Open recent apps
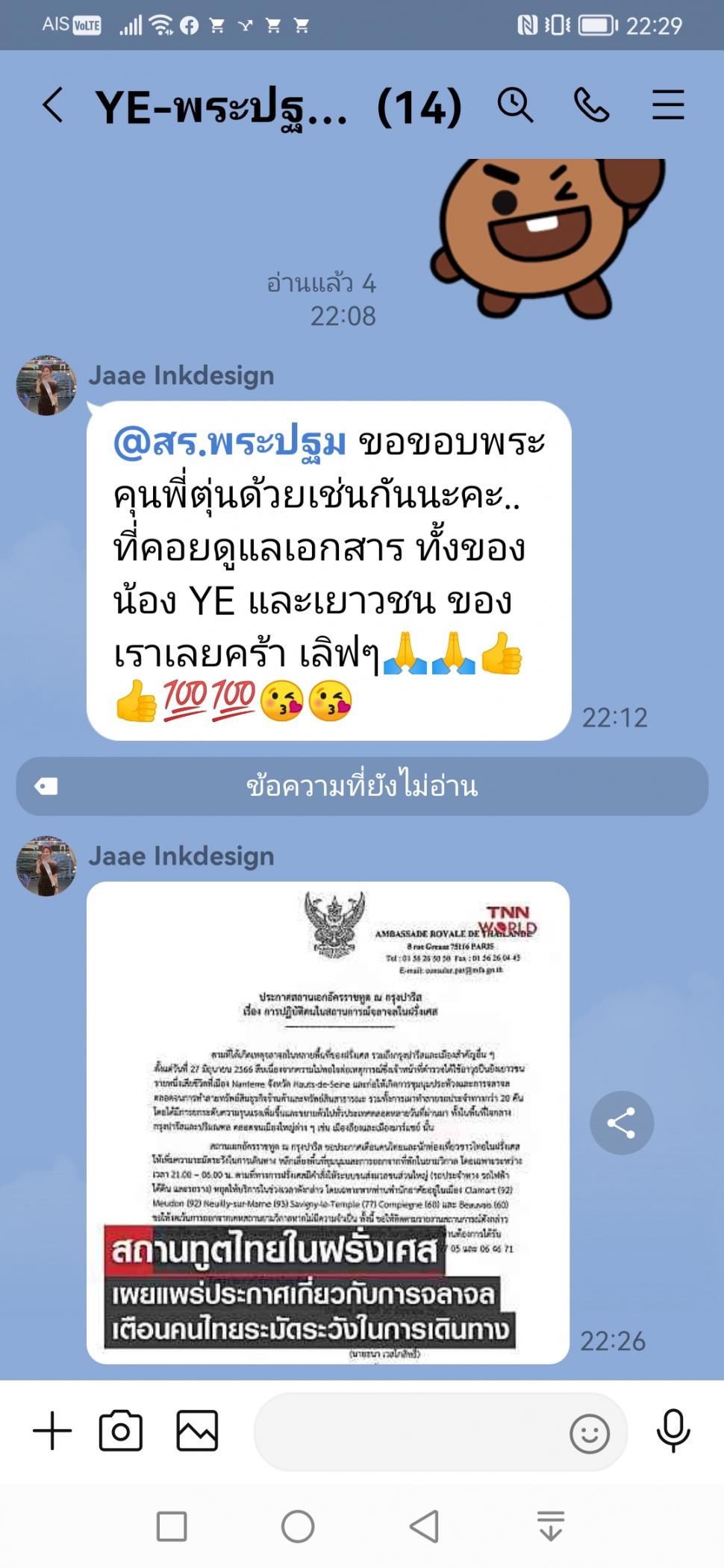The height and width of the screenshot is (1568, 724). (172, 1526)
